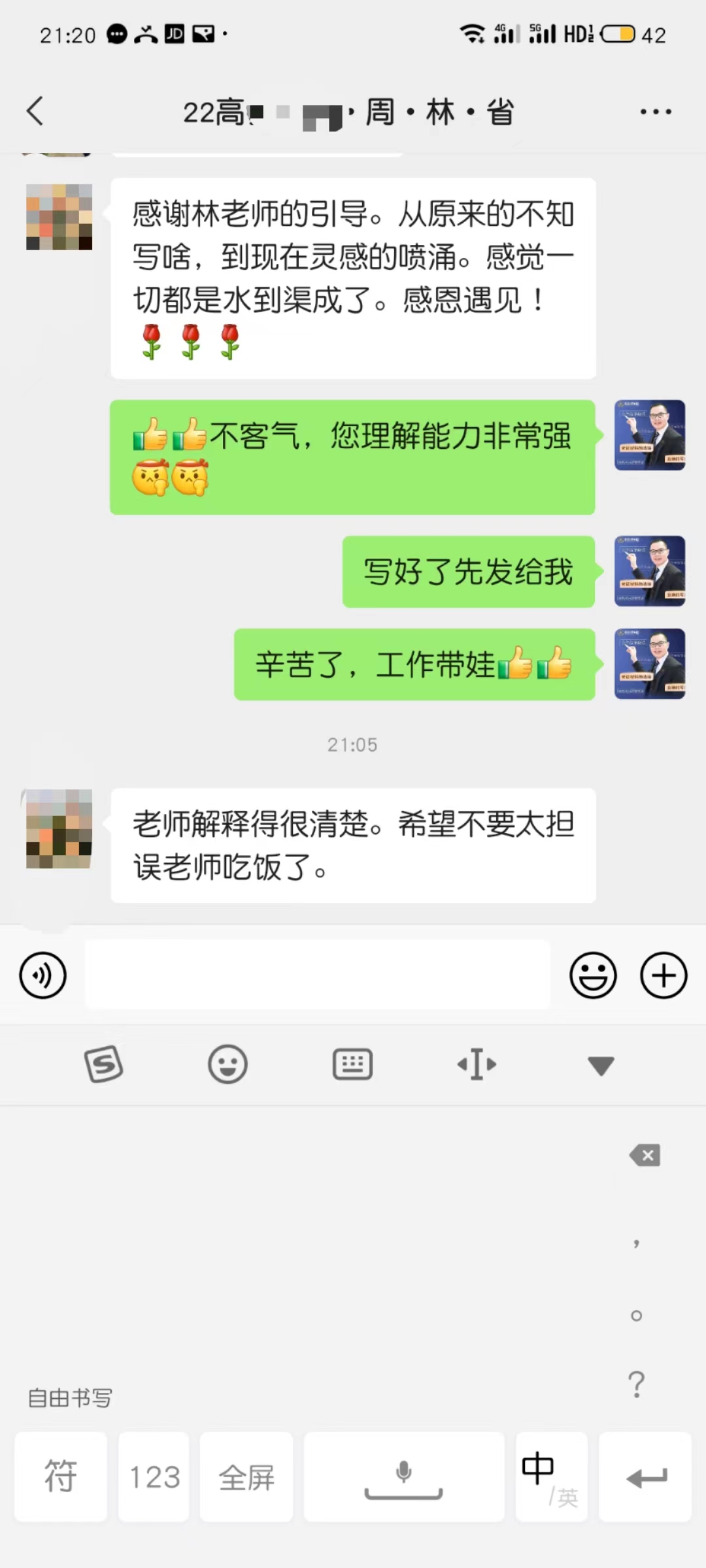
Task: Hit the return key
Action: point(646,1477)
